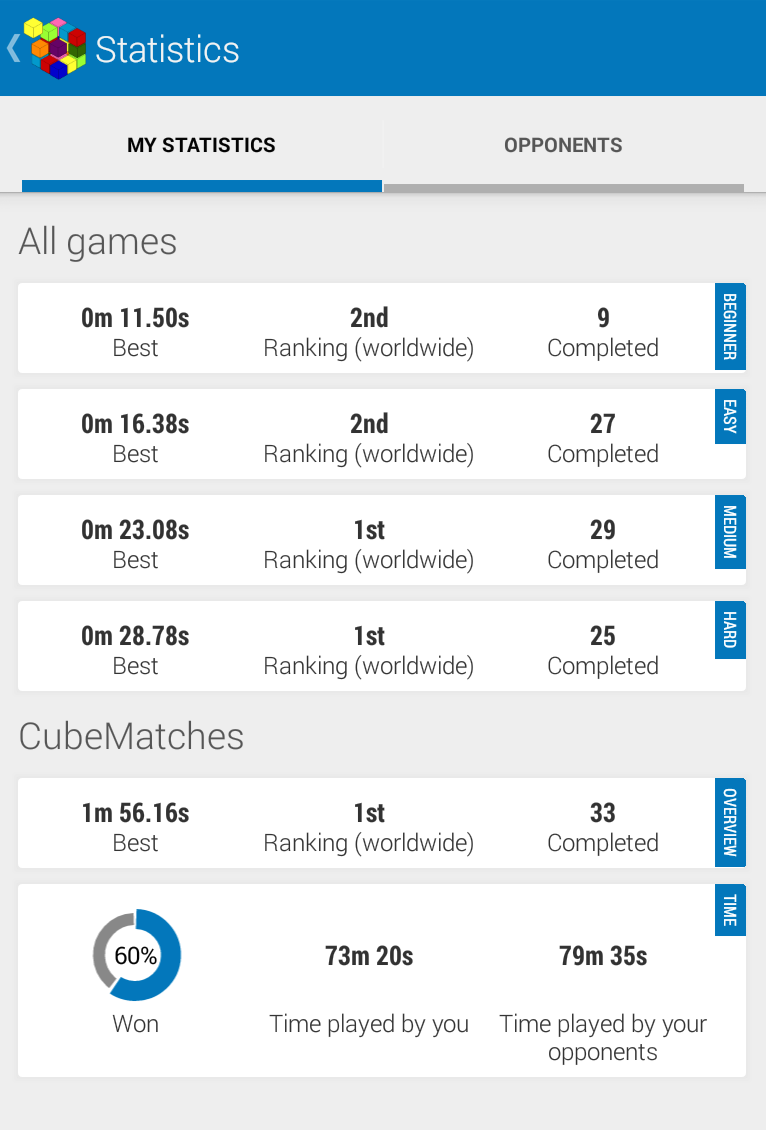
Task: Select the My Statistics tab
Action: click(201, 146)
